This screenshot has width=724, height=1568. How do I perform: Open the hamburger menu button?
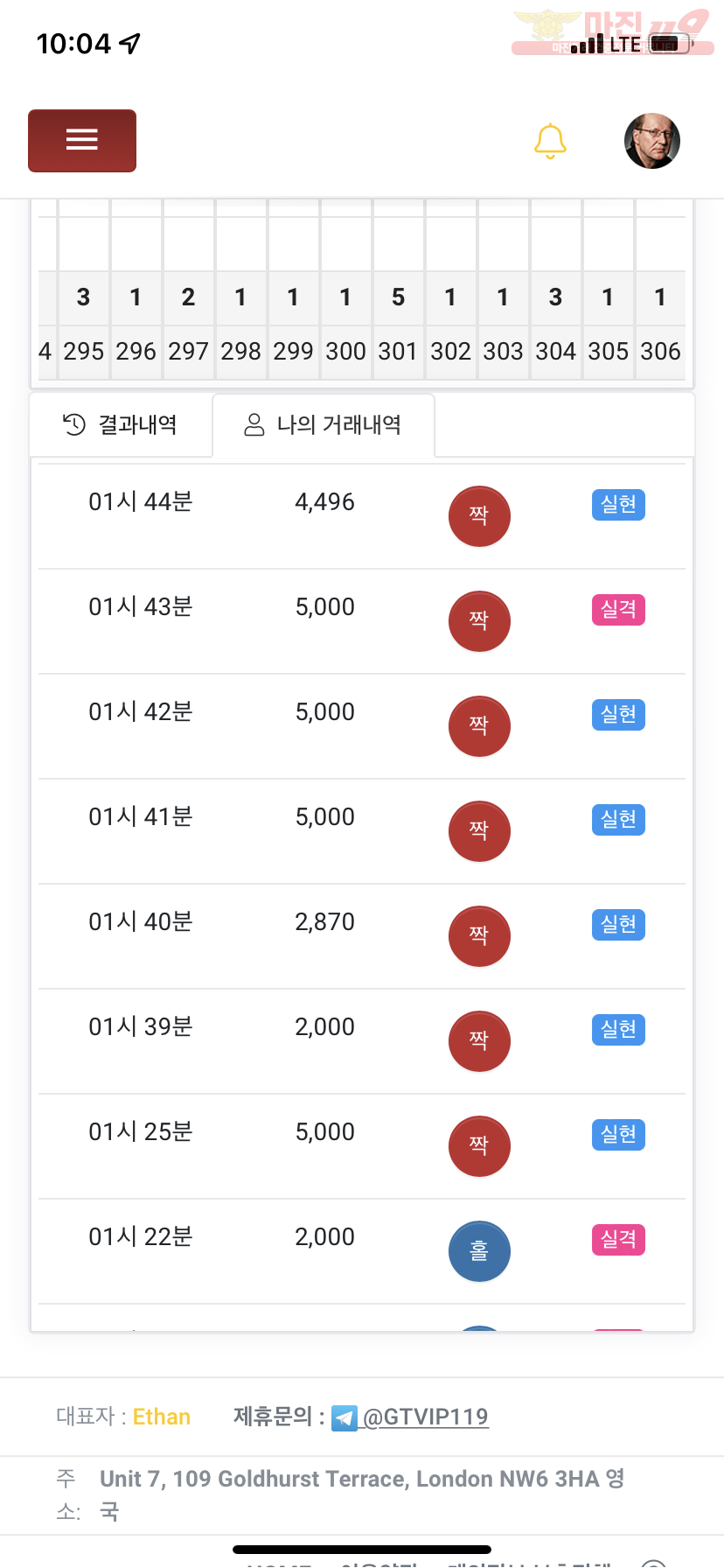(82, 141)
